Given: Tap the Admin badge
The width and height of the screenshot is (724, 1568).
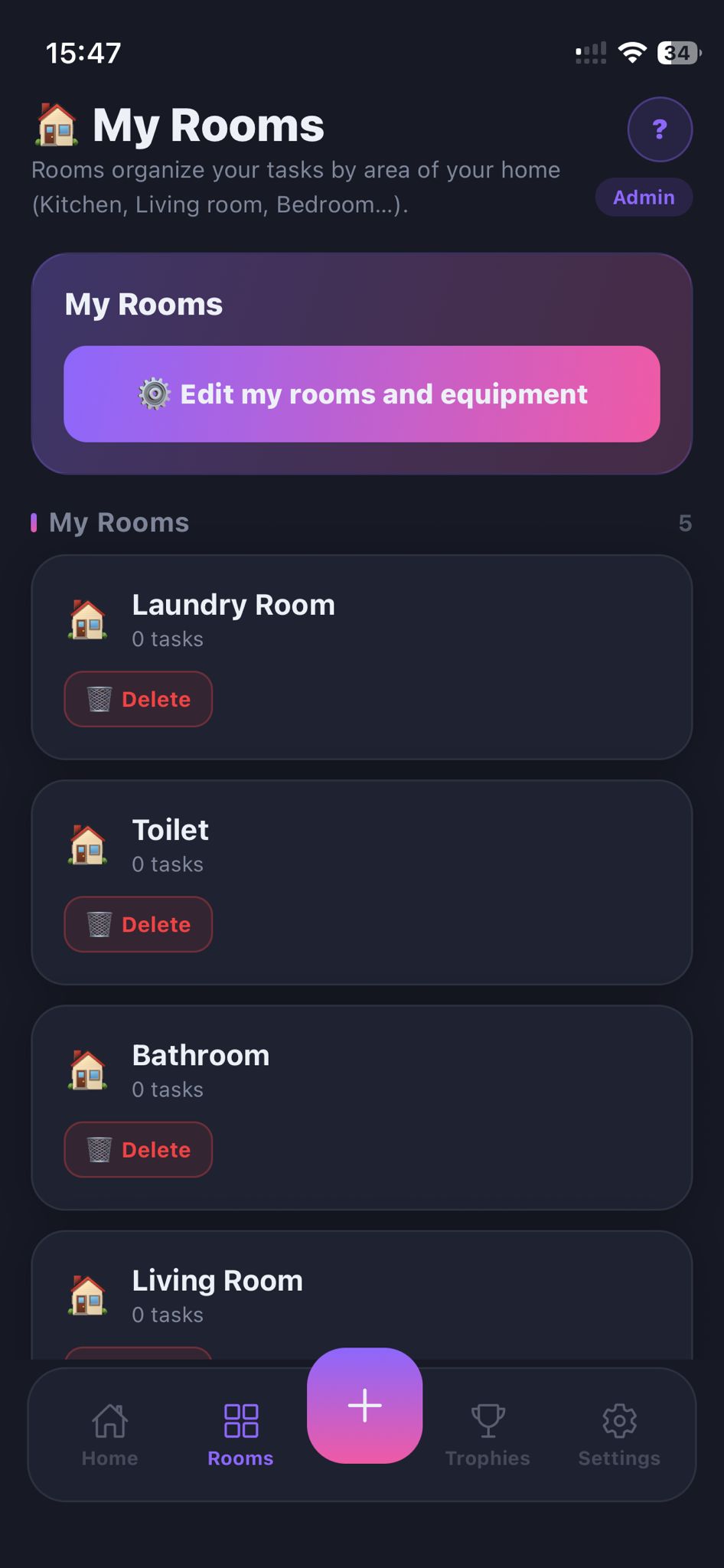Looking at the screenshot, I should click(x=644, y=197).
